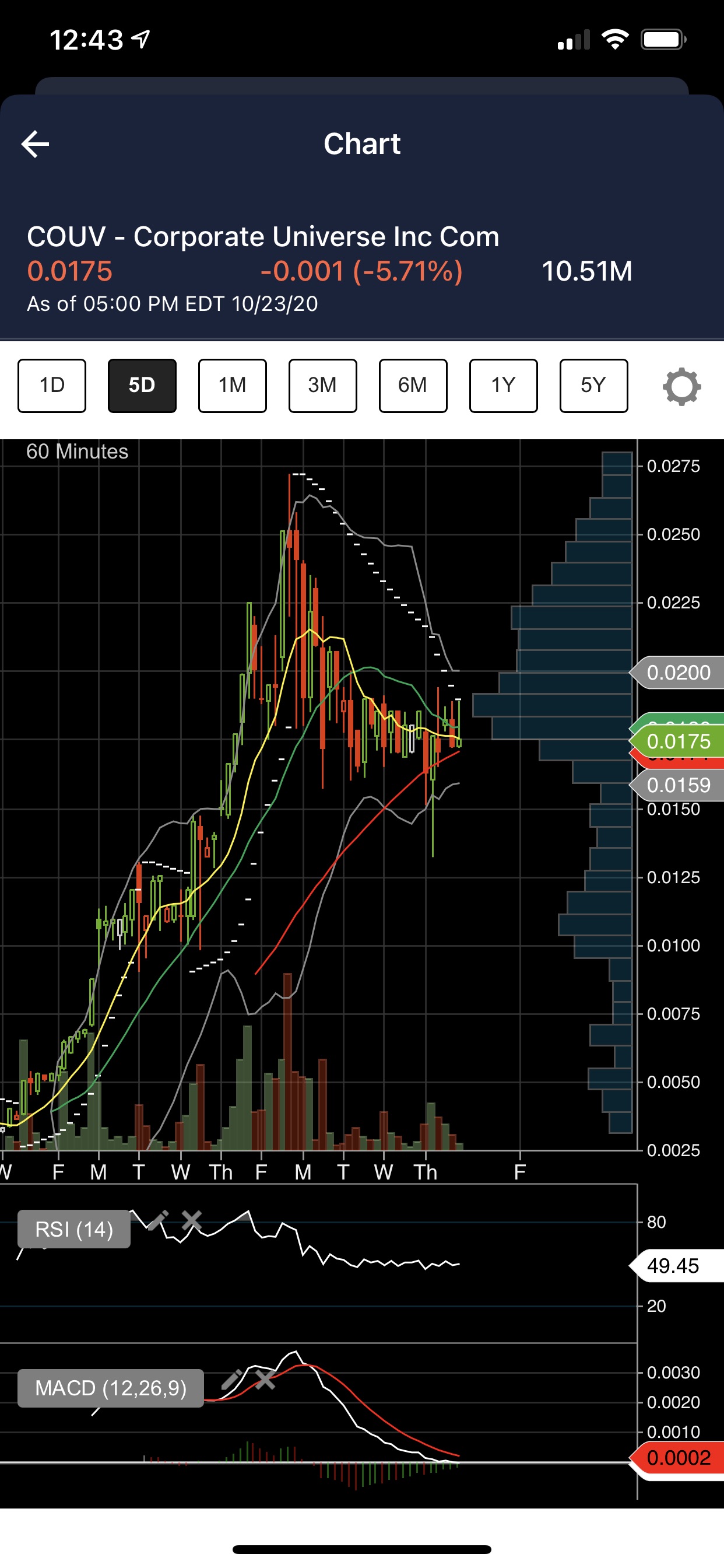The width and height of the screenshot is (724, 1568).
Task: Select the 6M time range
Action: click(x=413, y=386)
